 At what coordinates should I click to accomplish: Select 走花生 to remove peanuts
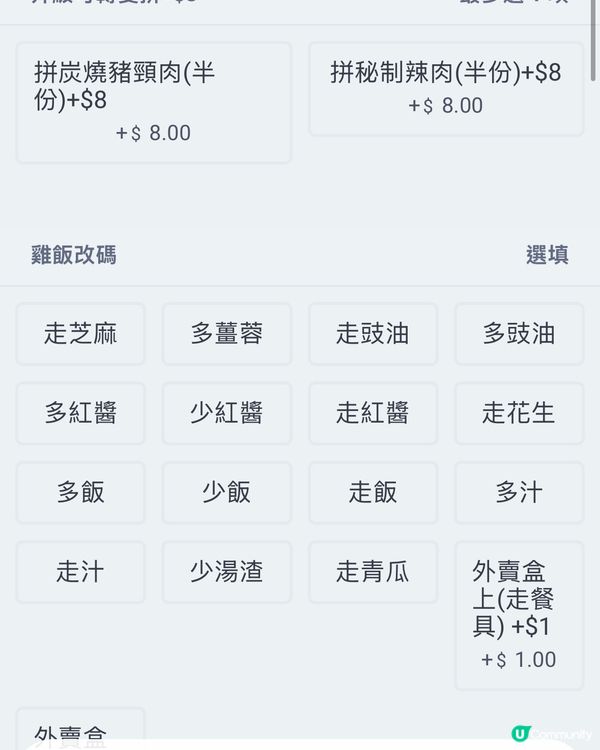coord(519,413)
